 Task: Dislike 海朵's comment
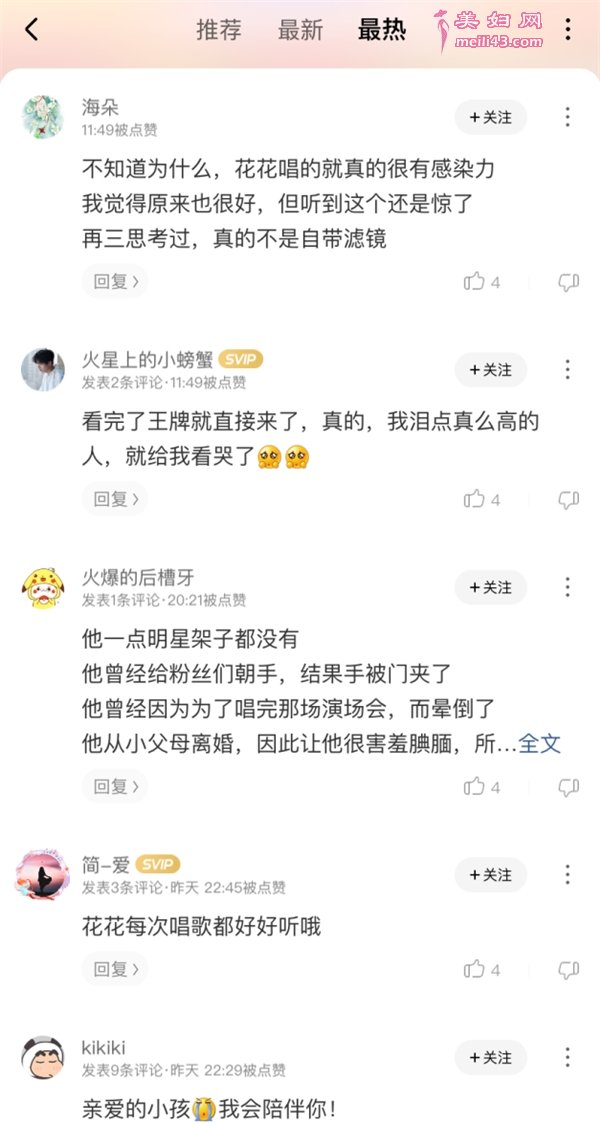click(568, 282)
